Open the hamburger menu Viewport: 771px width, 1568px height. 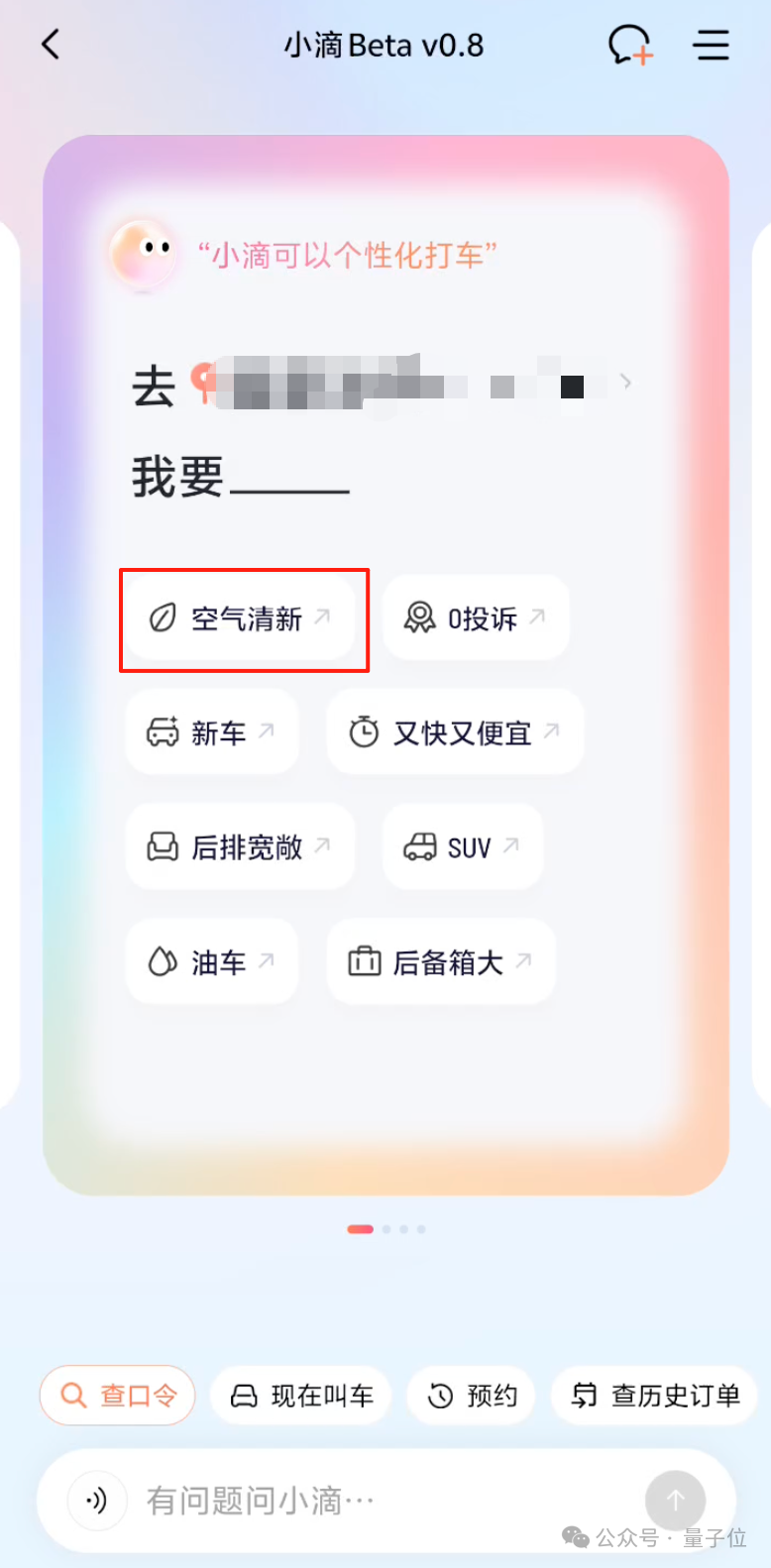712,45
